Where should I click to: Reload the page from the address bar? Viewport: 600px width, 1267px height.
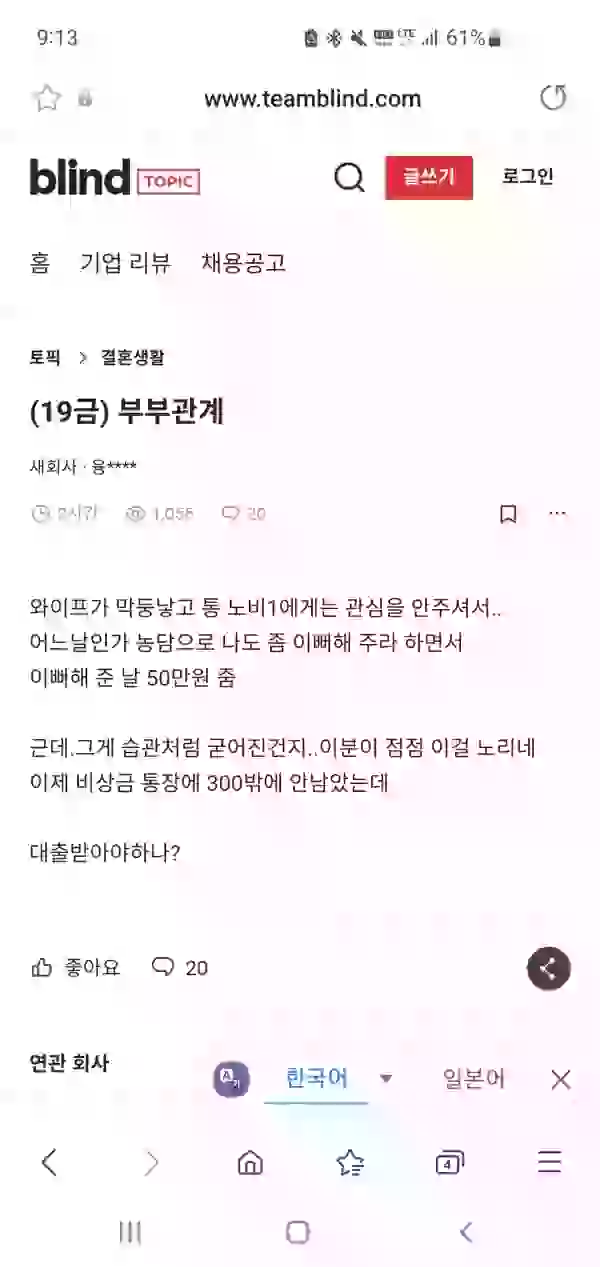[553, 98]
